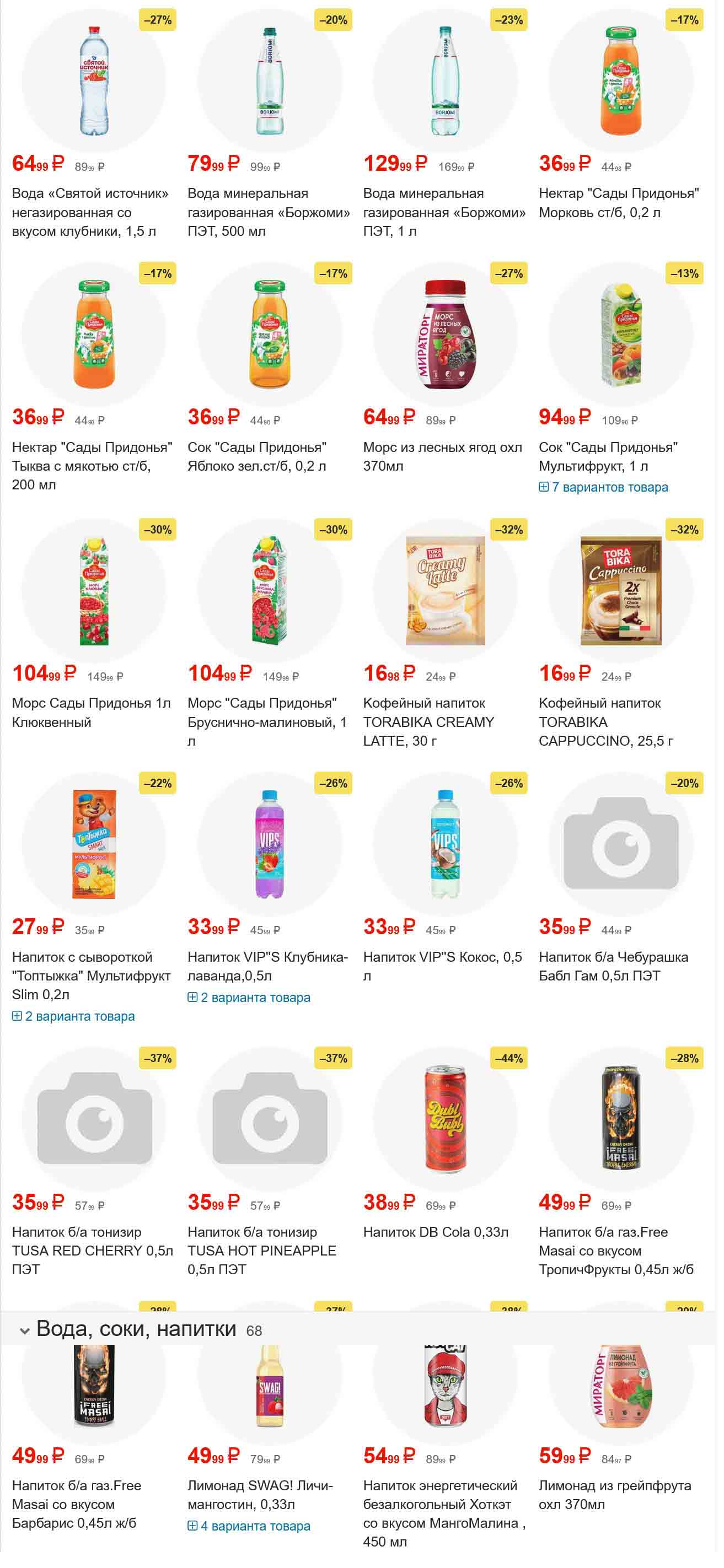Open TORABIKA CREAMY LATTE 30 г
Image resolution: width=724 pixels, height=1568 pixels.
tap(428, 721)
